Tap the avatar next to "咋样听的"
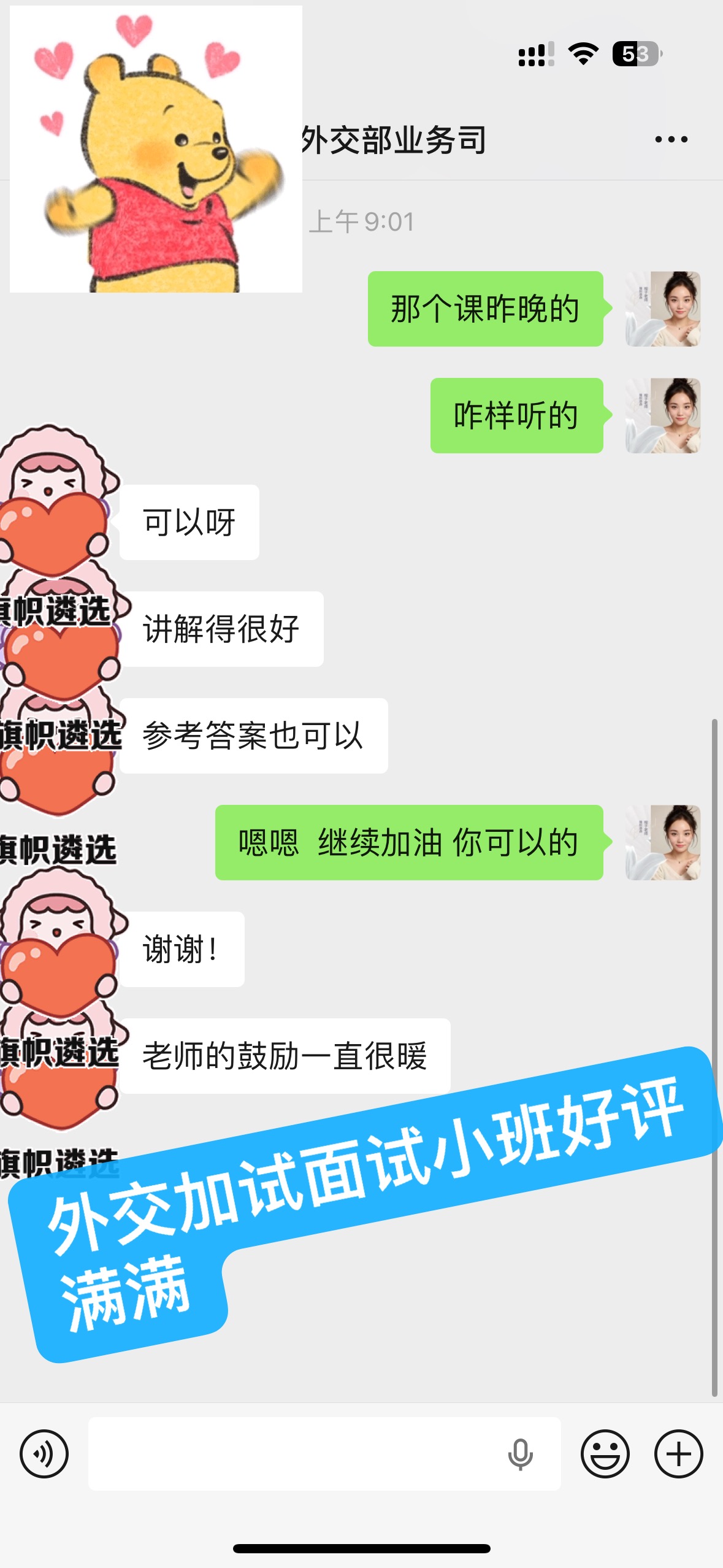723x1568 pixels. click(x=663, y=416)
